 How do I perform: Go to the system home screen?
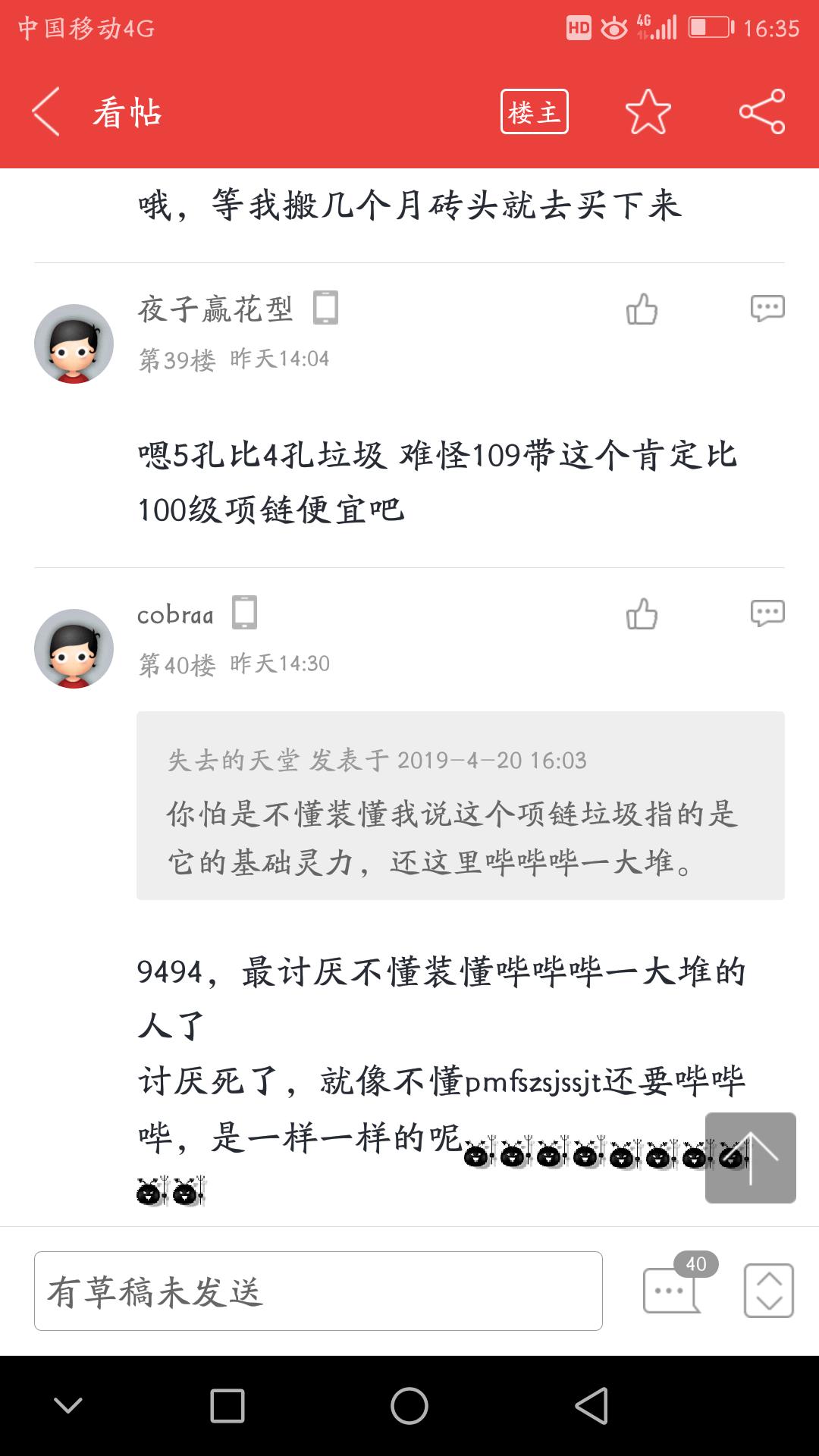(x=409, y=1406)
